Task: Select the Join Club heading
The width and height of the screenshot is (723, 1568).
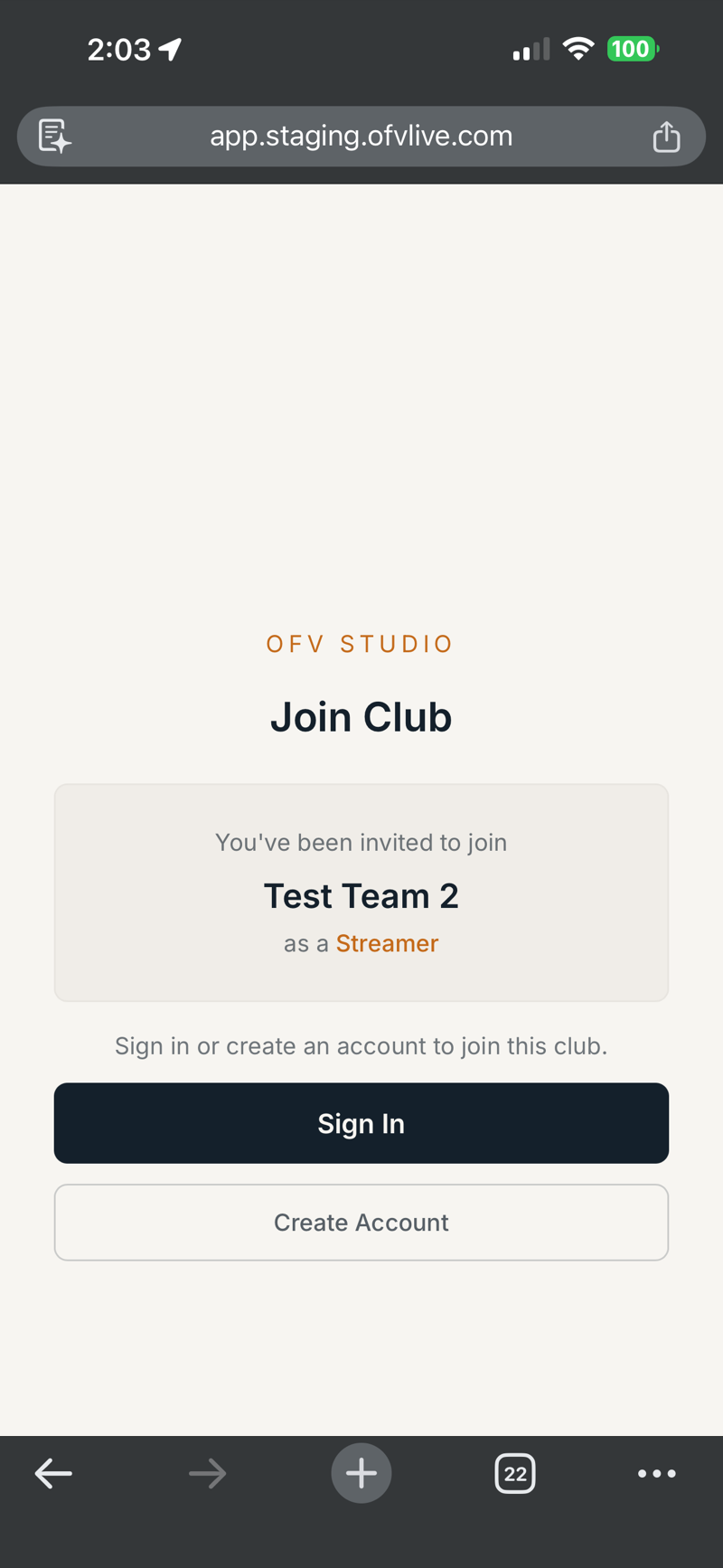Action: [x=361, y=715]
